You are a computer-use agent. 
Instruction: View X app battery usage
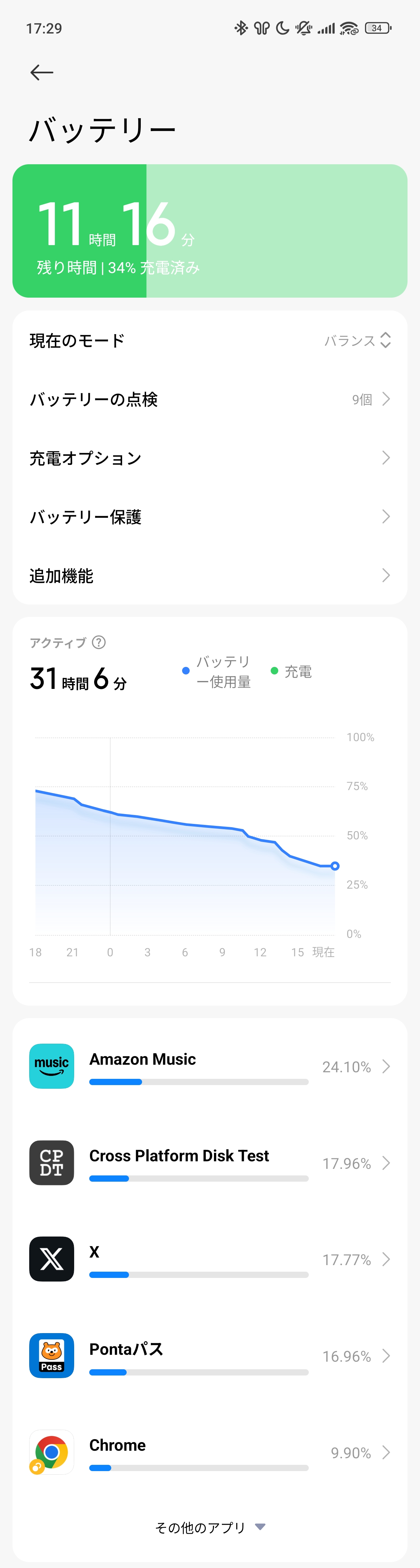(210, 1260)
